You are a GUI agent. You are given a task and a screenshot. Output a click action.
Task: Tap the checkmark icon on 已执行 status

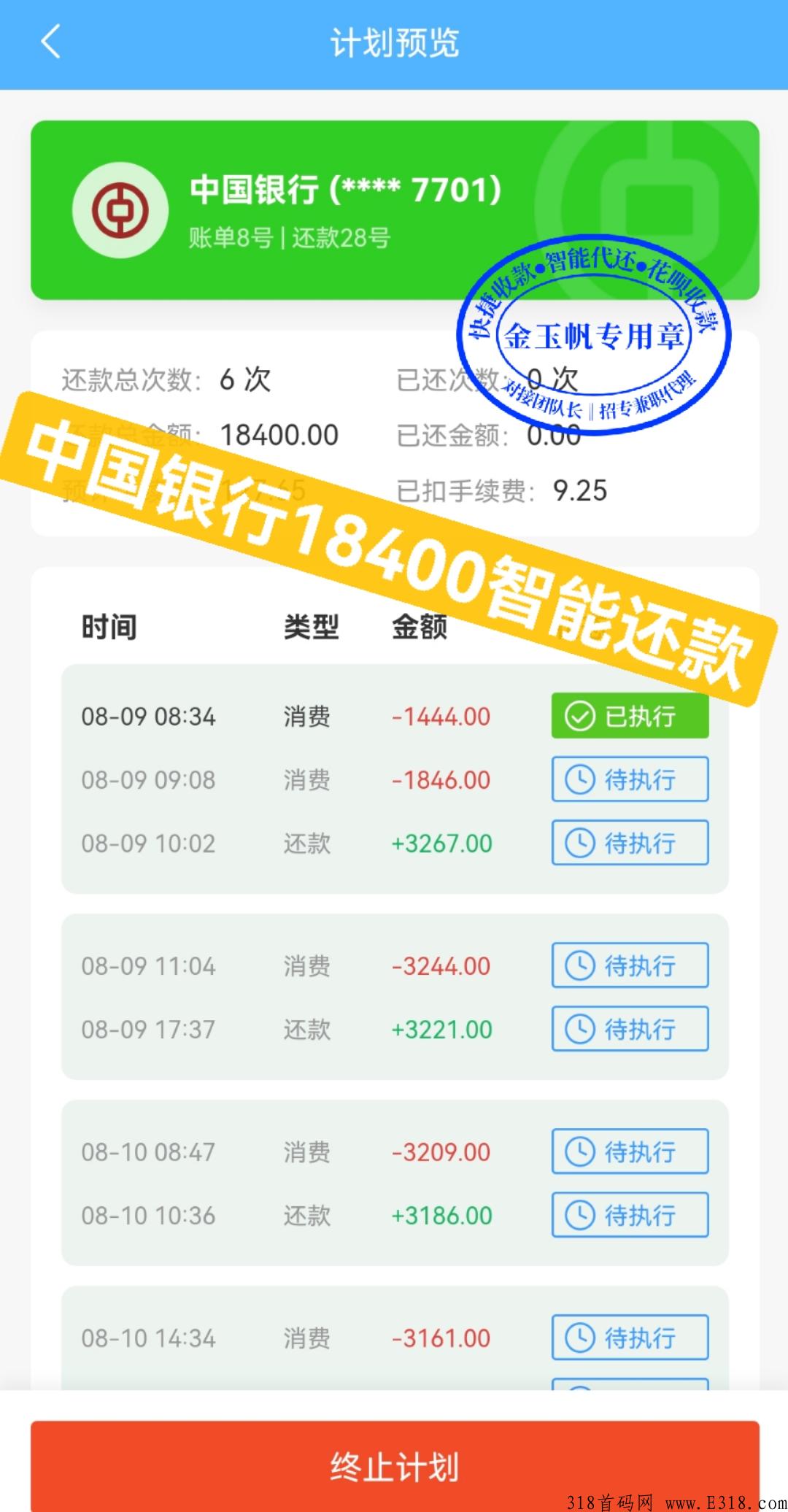pos(579,717)
